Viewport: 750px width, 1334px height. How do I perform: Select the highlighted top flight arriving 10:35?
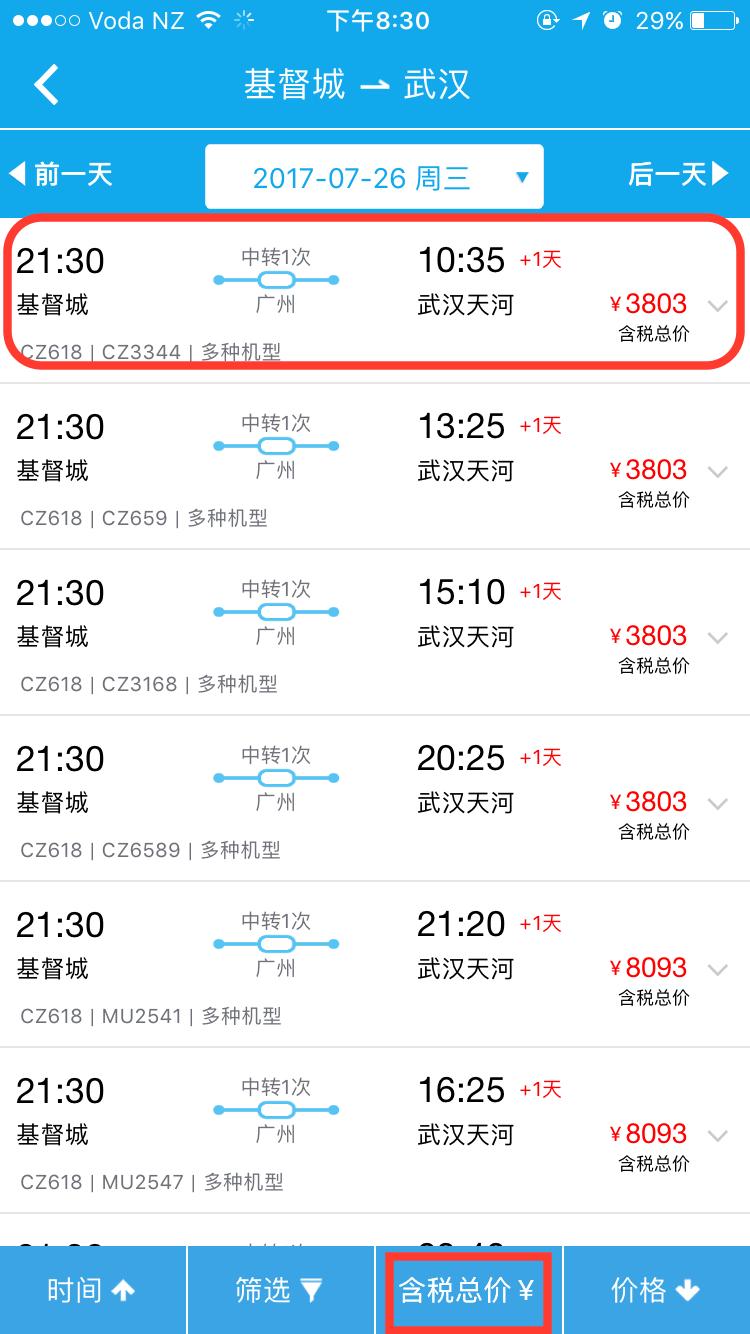pos(375,290)
